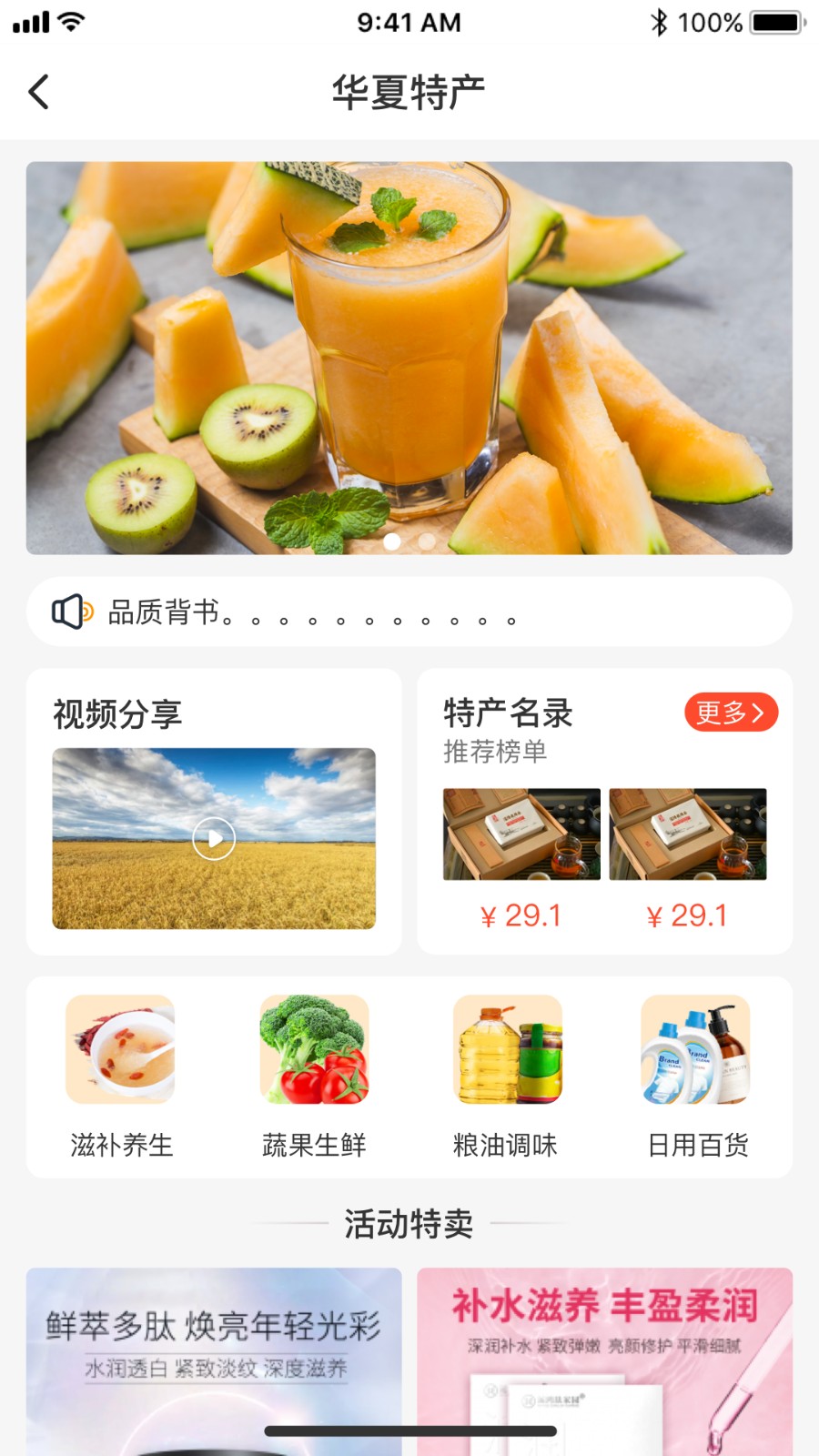
Task: Open the 滋补养生 category
Action: click(x=121, y=1076)
